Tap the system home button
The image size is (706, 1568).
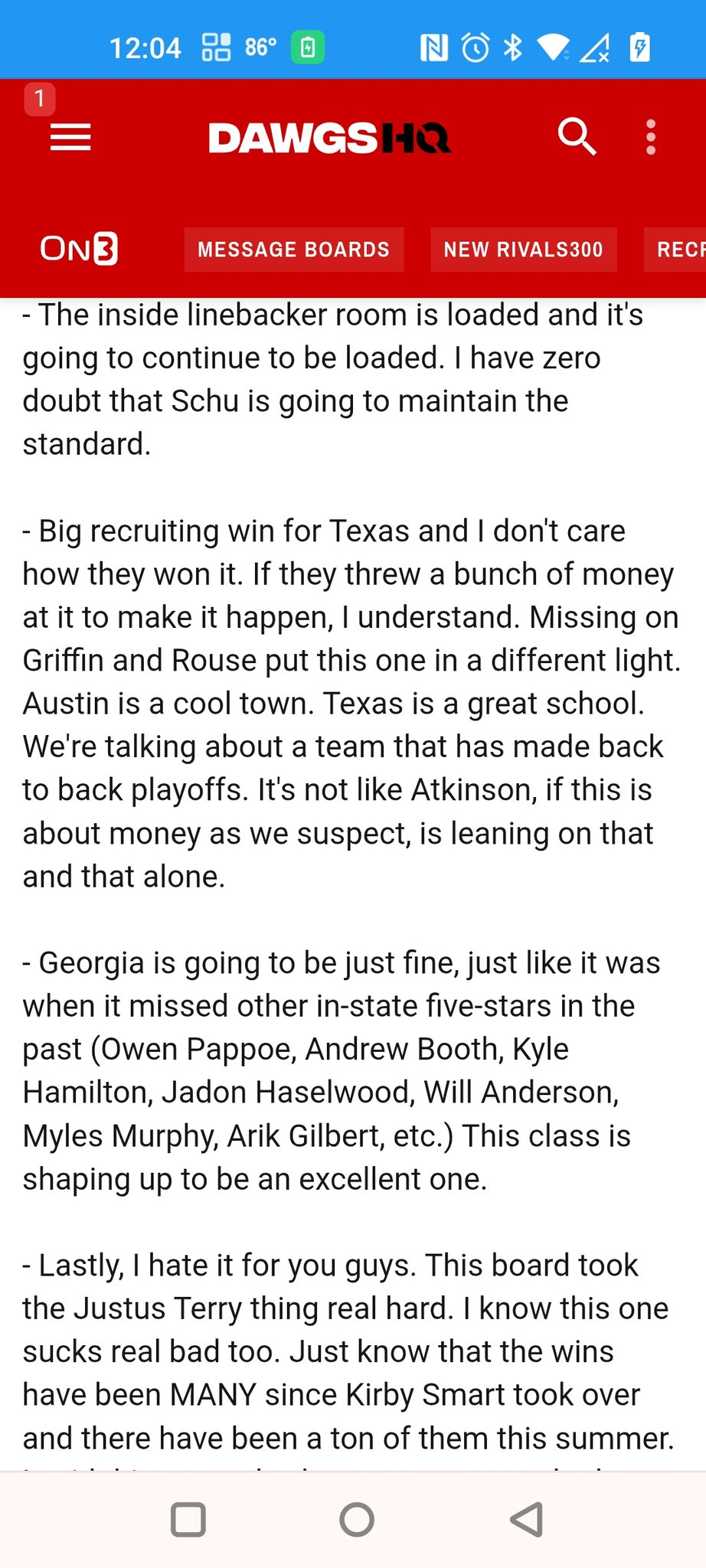tap(357, 1520)
